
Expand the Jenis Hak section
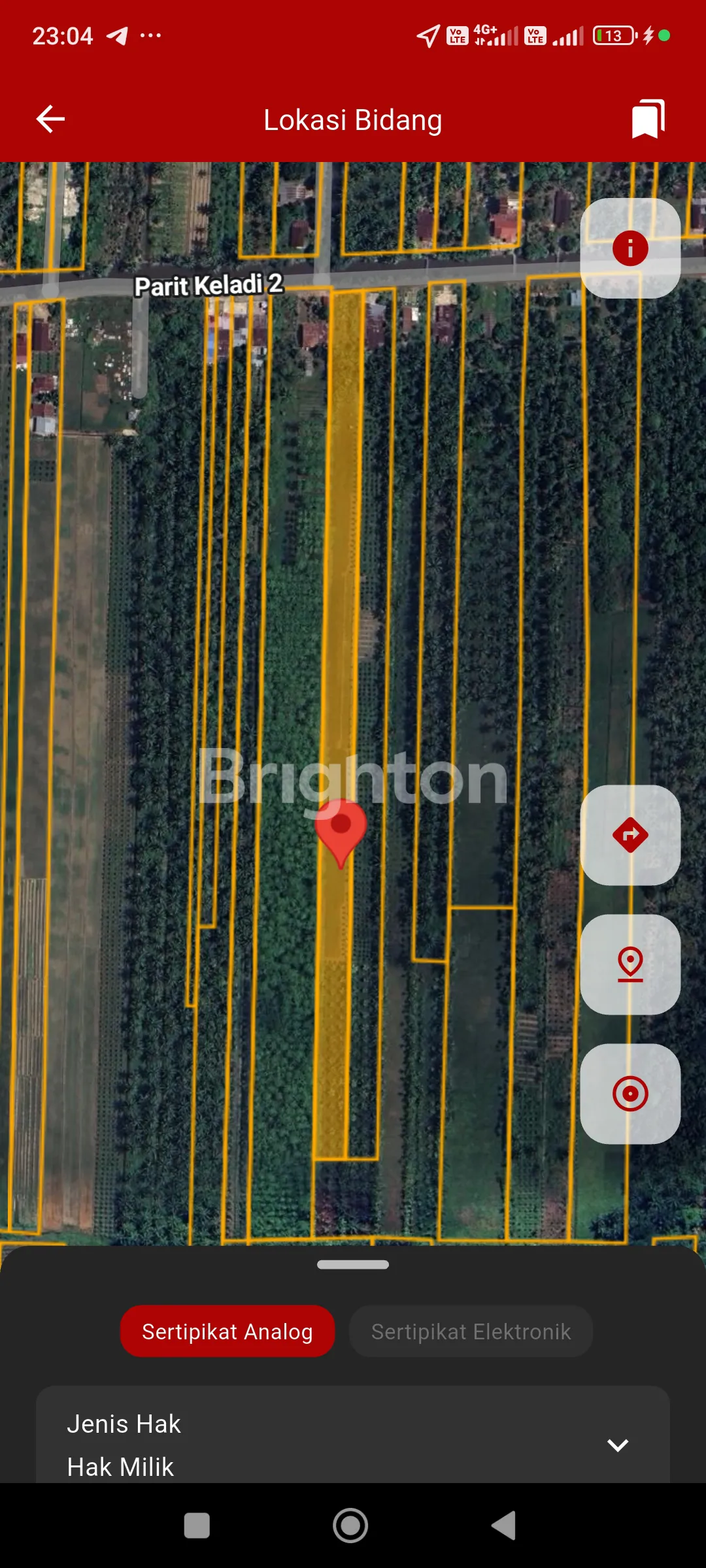617,1445
